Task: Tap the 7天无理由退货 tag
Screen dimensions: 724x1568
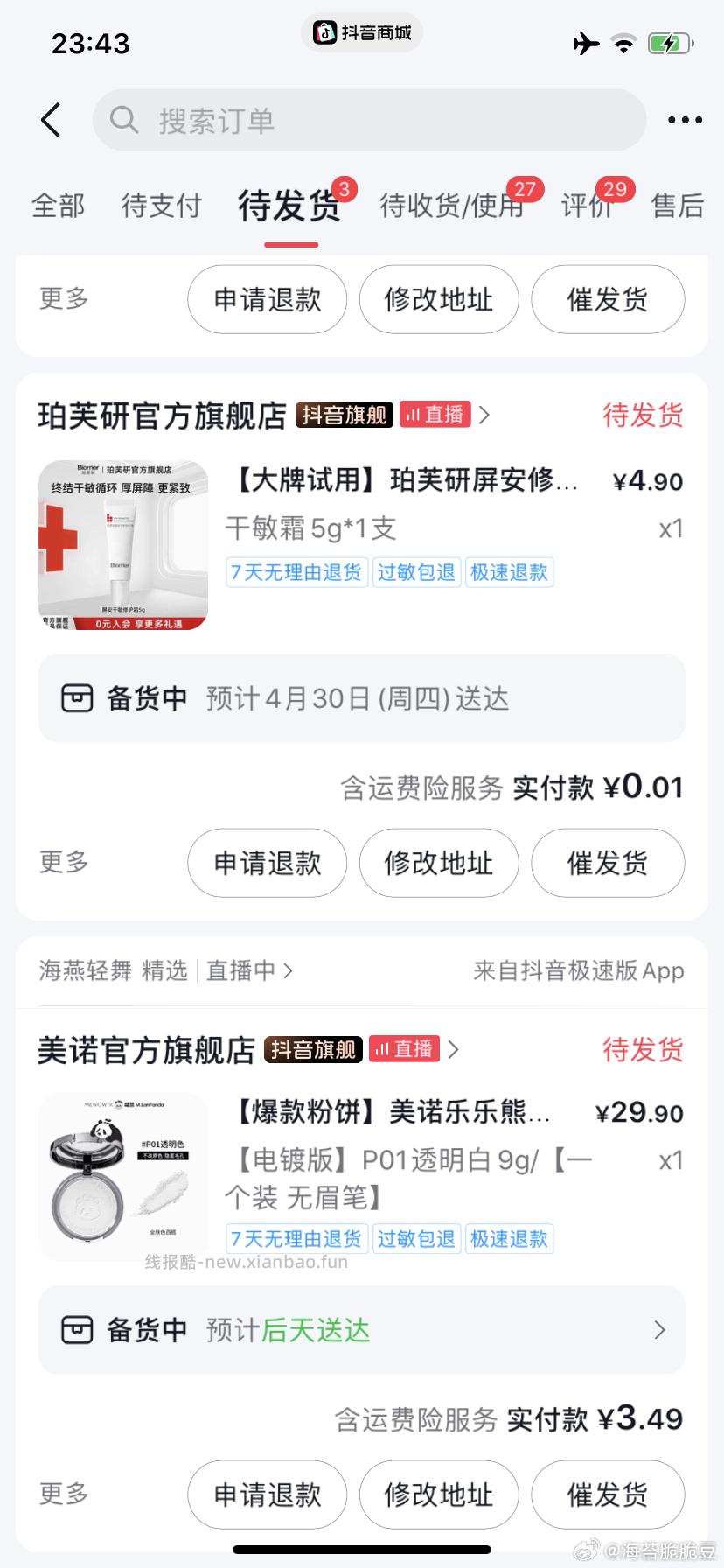Action: coord(296,571)
